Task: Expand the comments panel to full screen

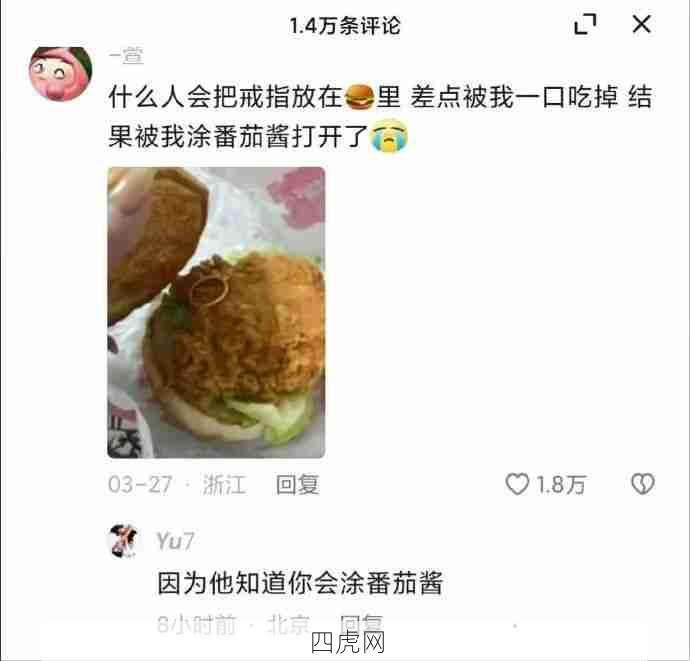Action: (586, 26)
